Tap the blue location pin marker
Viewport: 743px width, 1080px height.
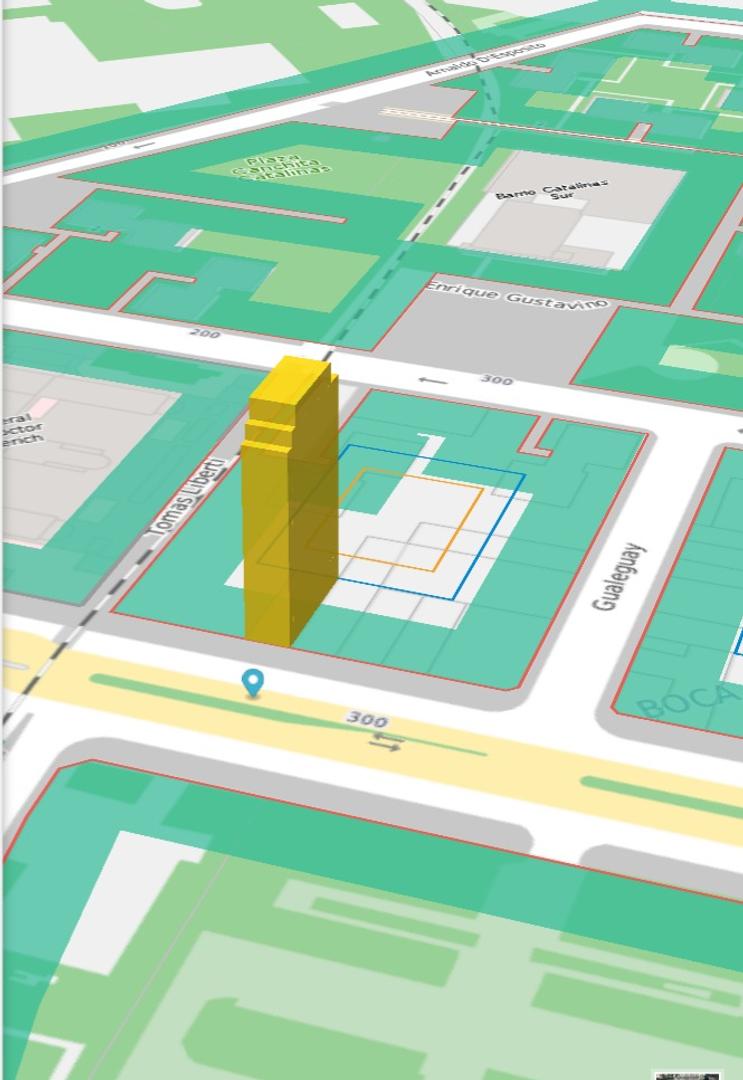coord(253,683)
